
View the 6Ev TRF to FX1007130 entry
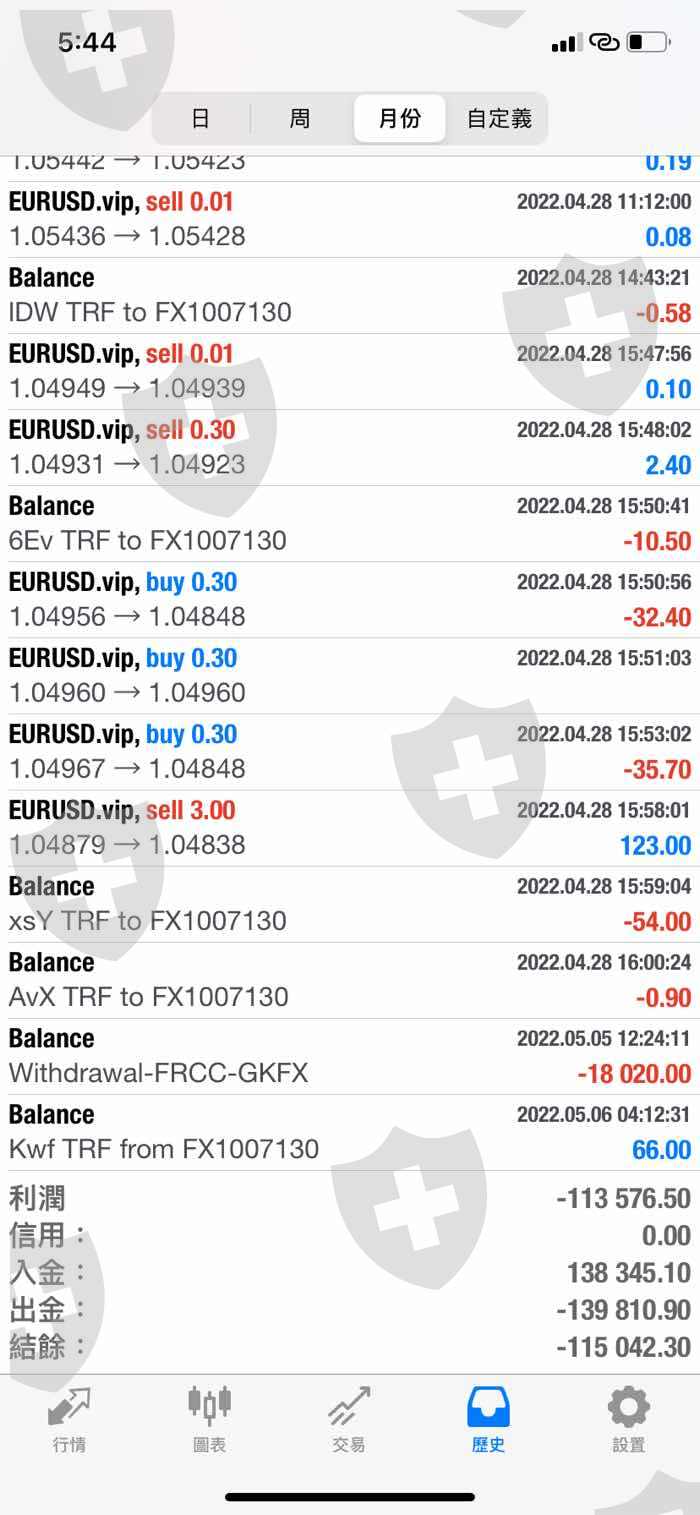[350, 523]
